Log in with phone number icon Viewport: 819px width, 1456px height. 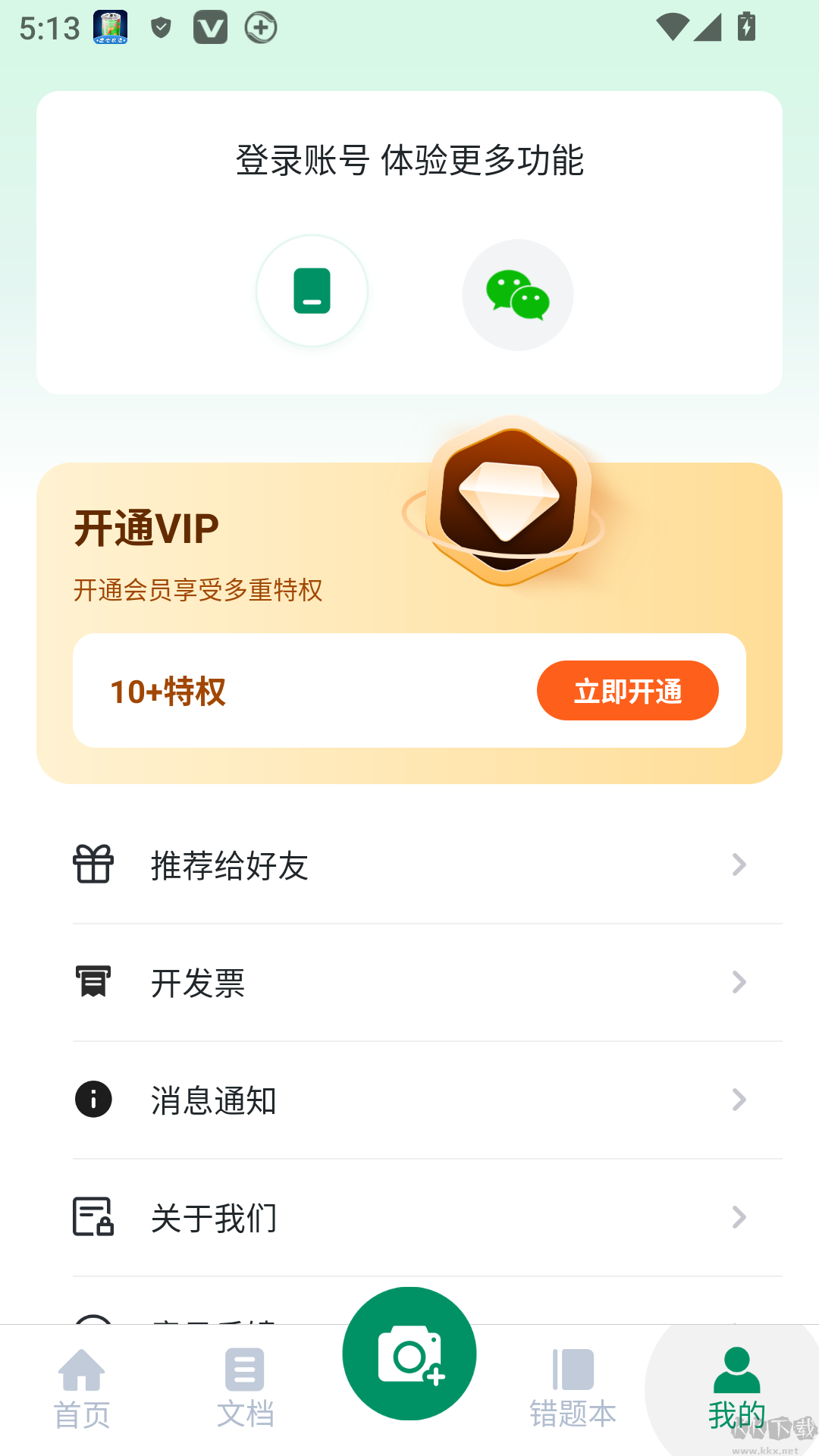click(312, 291)
